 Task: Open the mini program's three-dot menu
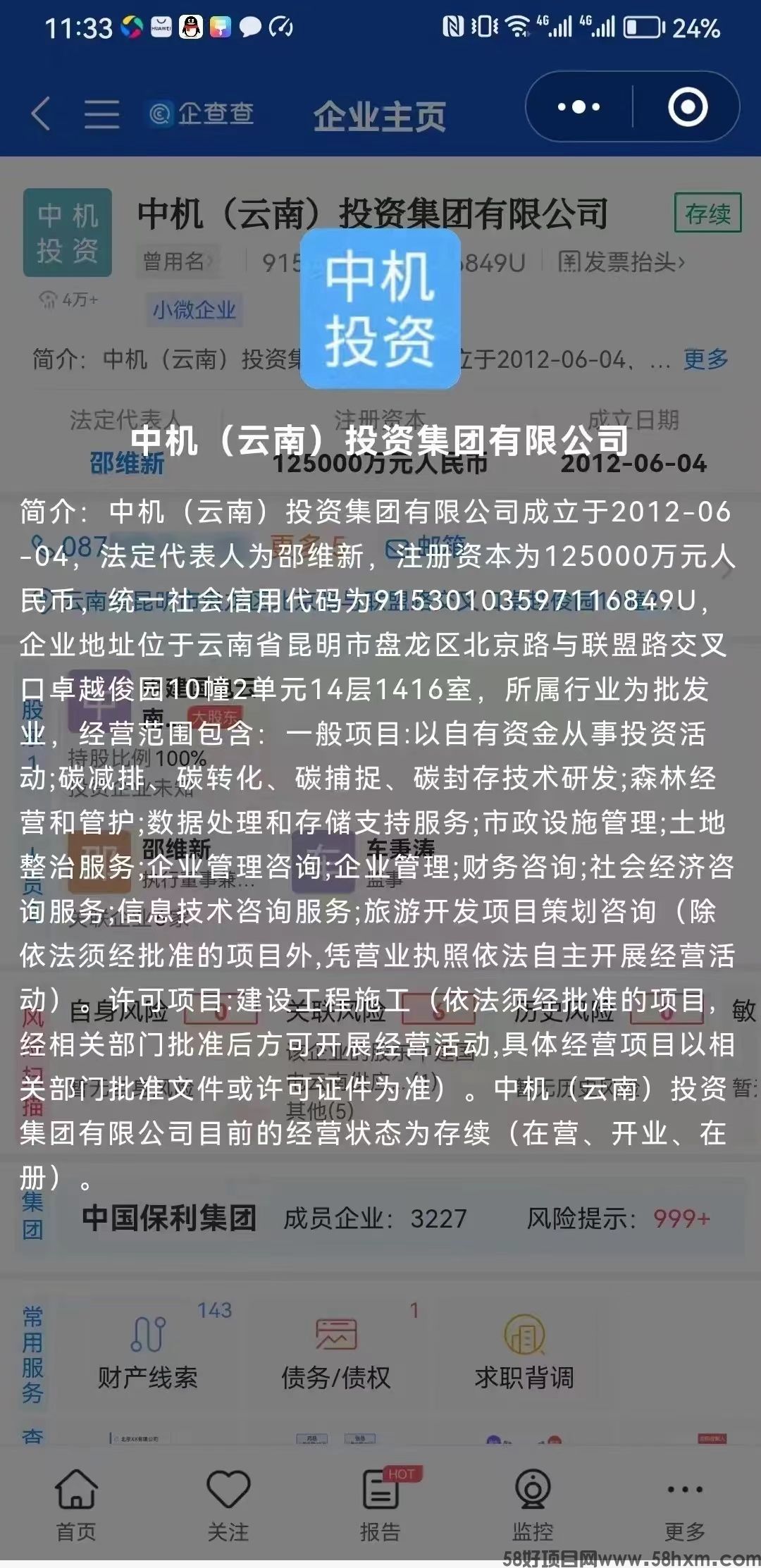(x=579, y=107)
